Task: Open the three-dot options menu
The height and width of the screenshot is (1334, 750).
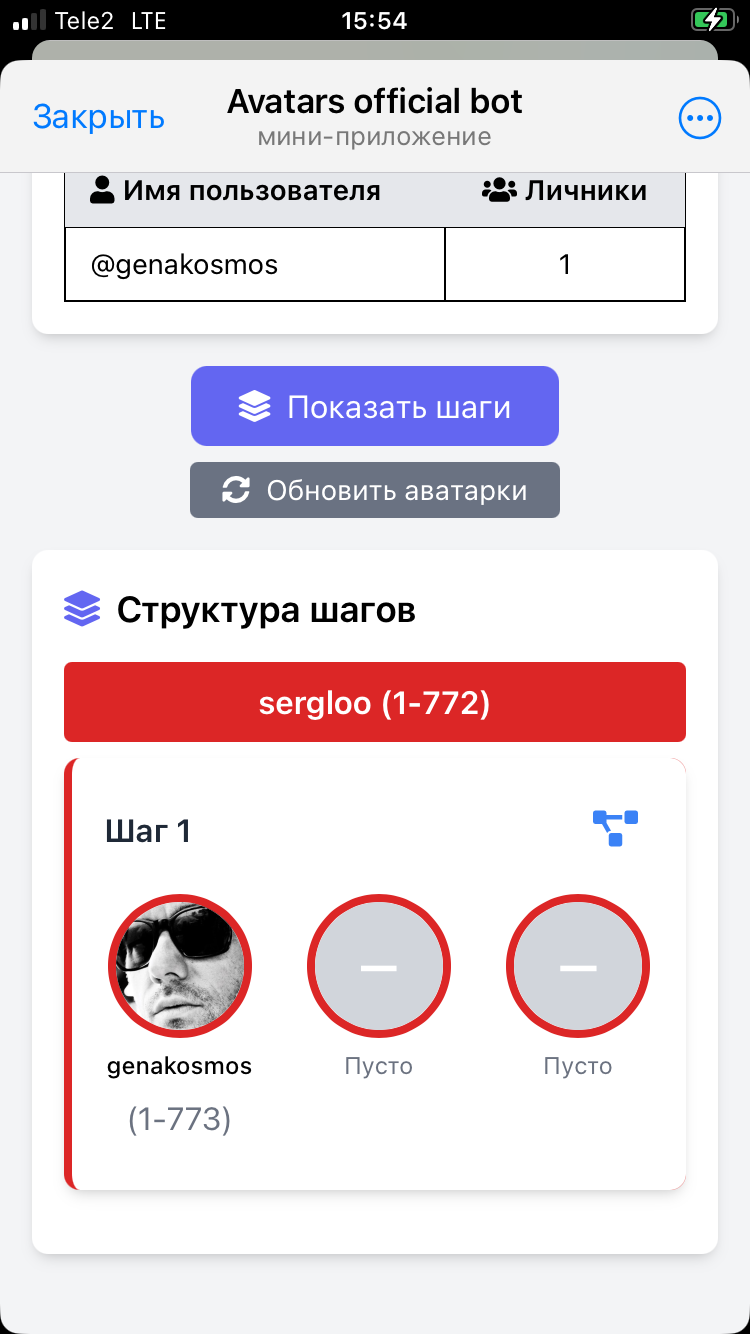Action: pos(699,119)
